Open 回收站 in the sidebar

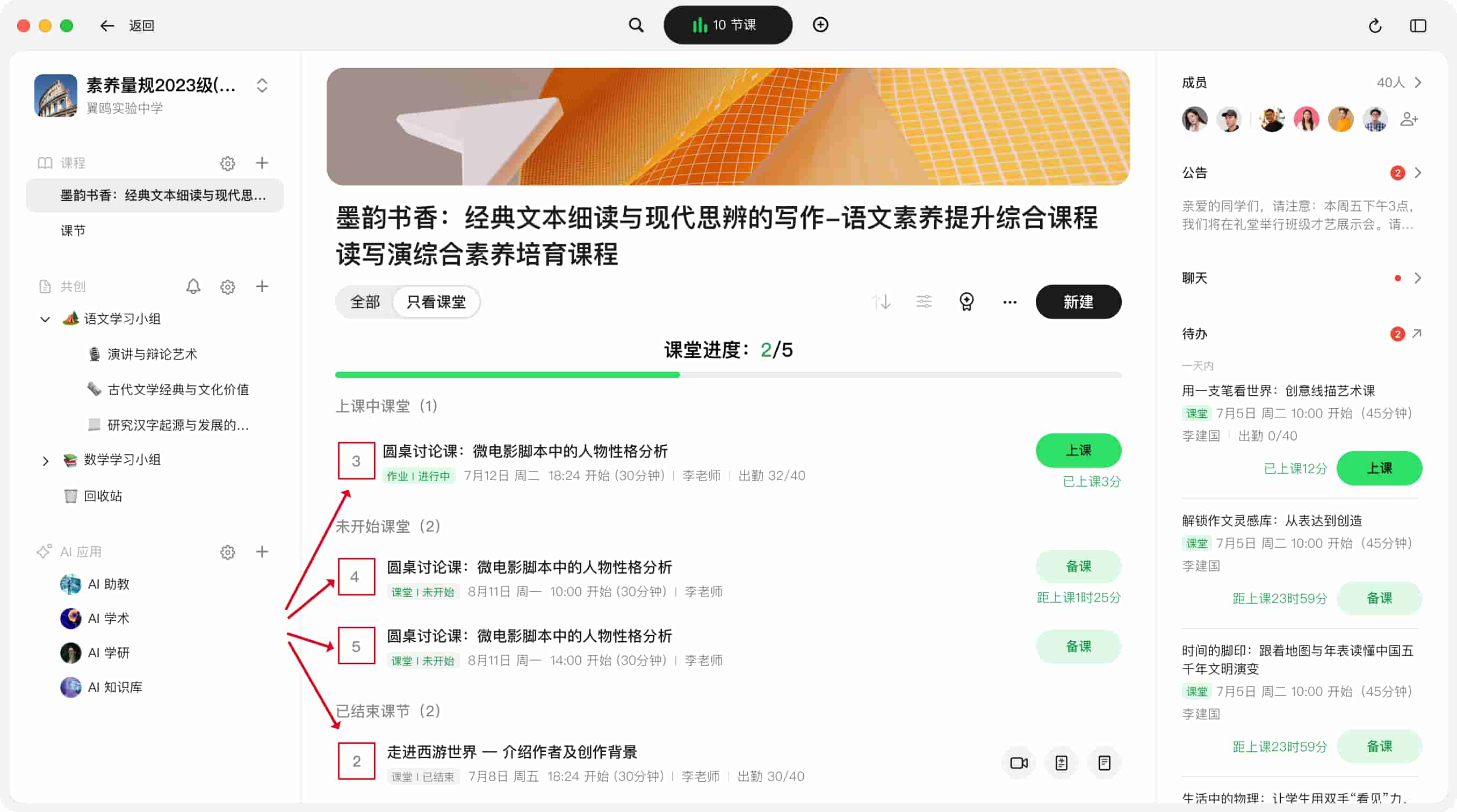coord(103,496)
